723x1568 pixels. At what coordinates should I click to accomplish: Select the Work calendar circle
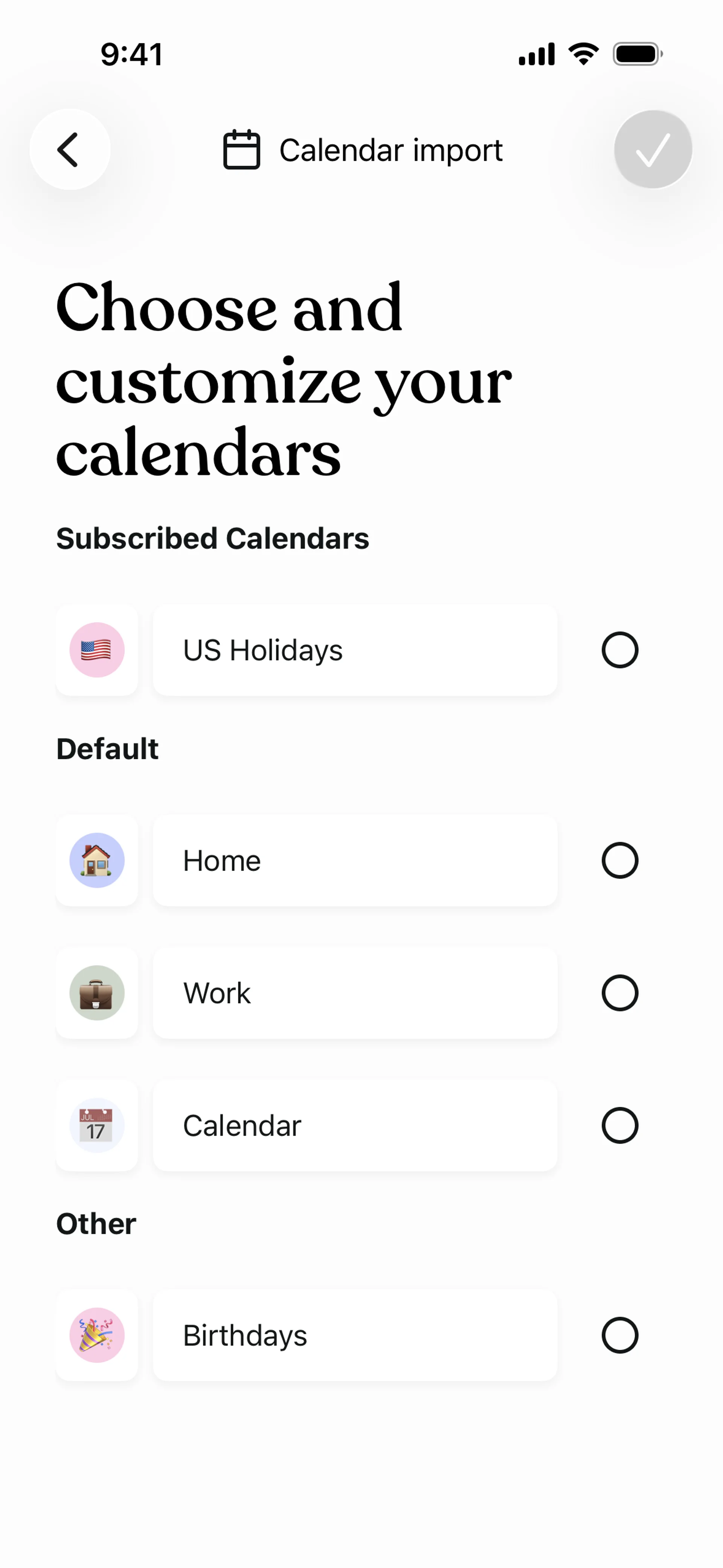point(619,993)
